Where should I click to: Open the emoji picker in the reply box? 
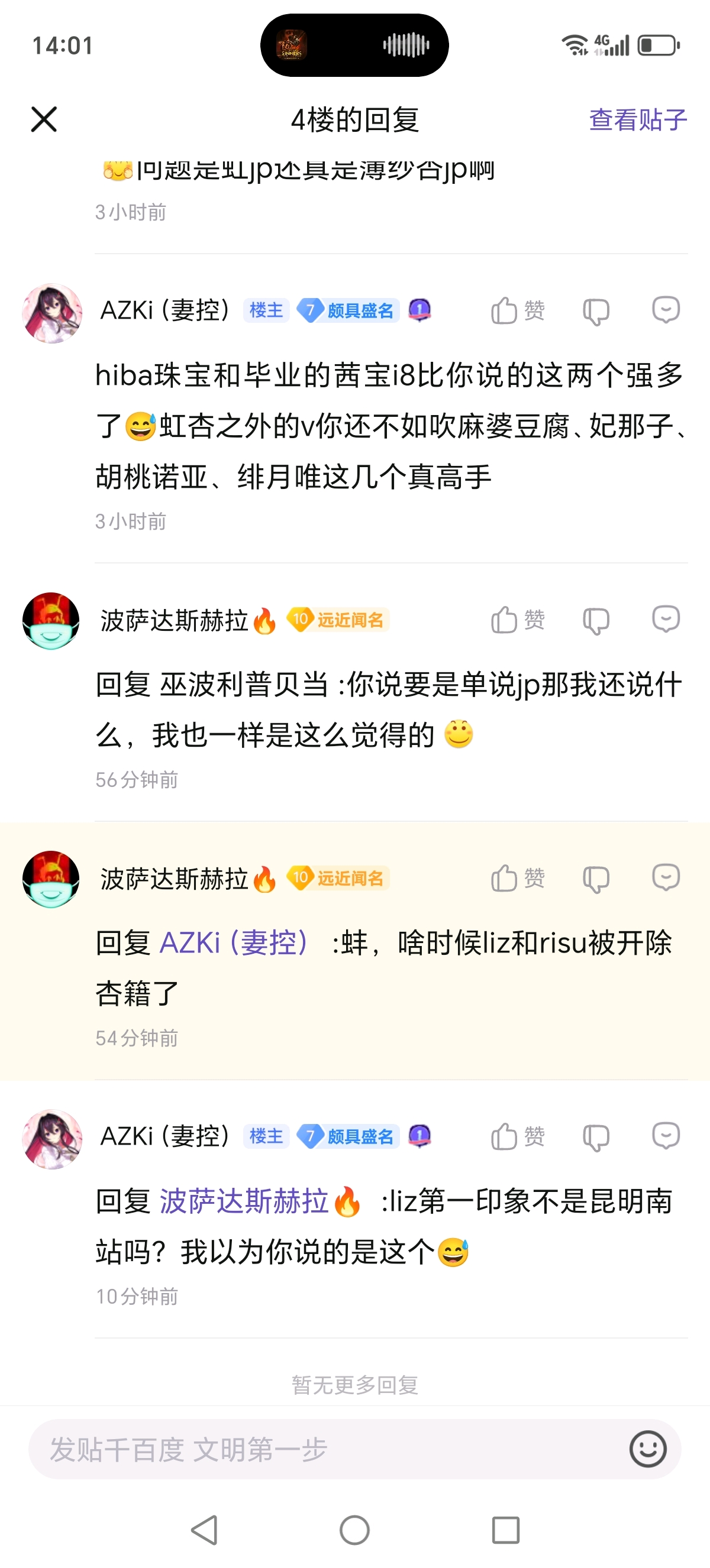(x=647, y=1449)
